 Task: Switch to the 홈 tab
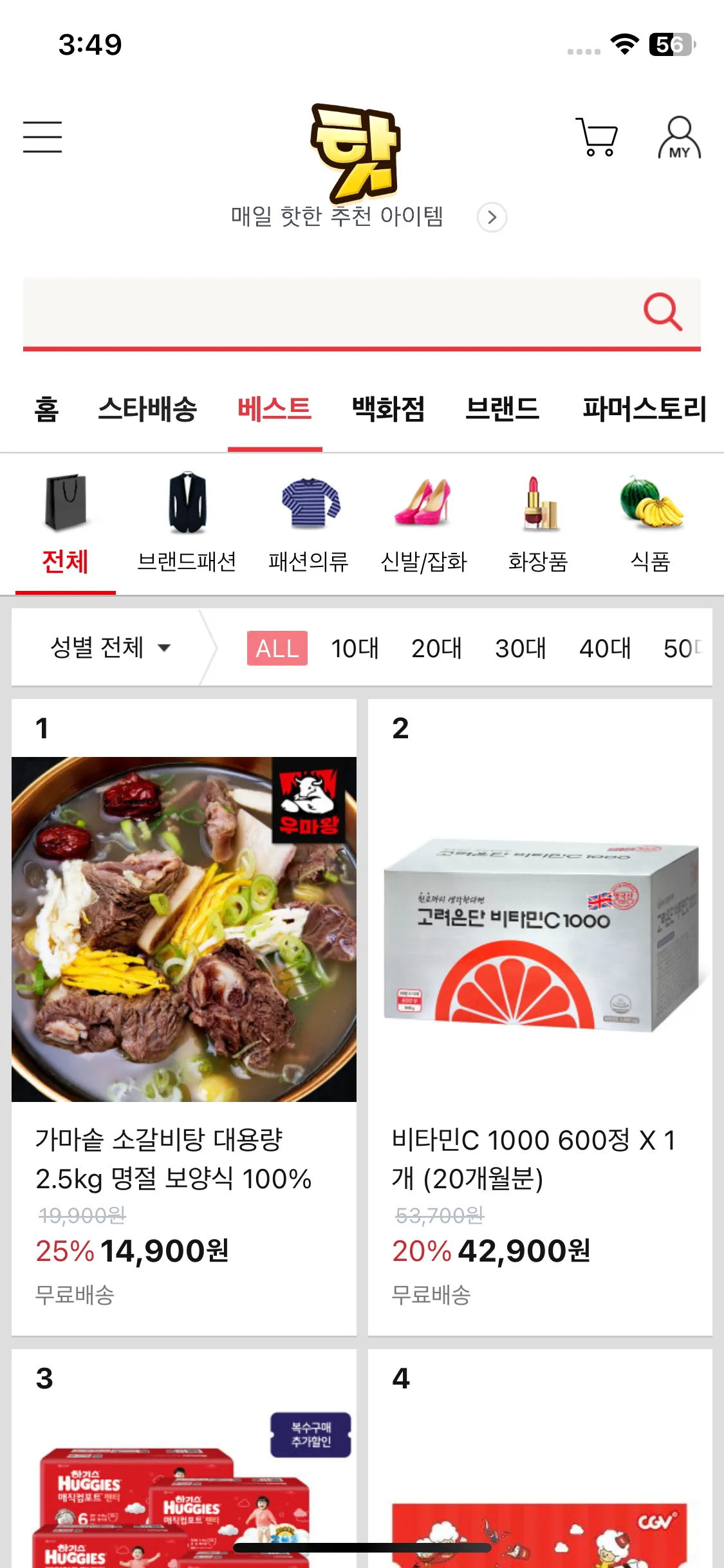point(46,409)
